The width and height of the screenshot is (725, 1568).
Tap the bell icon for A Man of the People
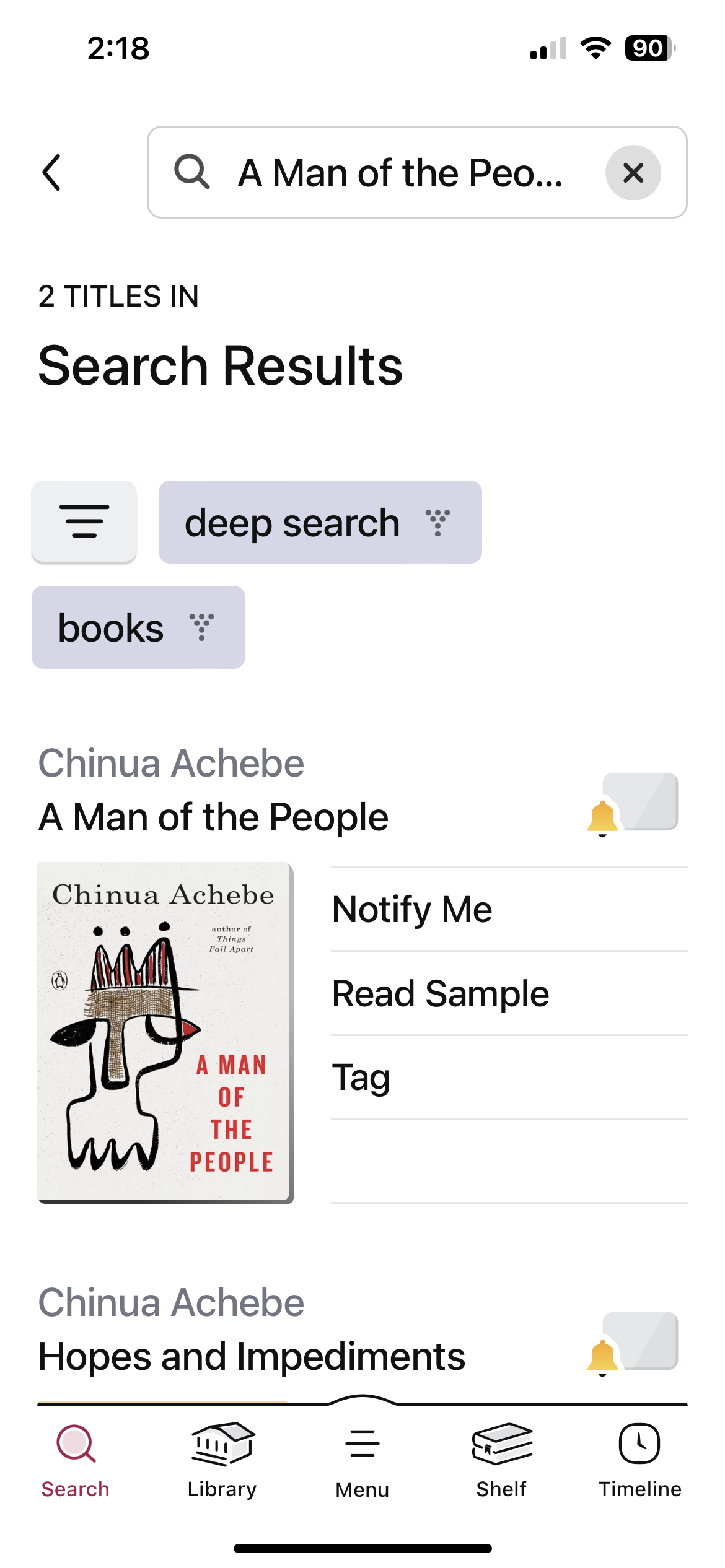tap(602, 817)
